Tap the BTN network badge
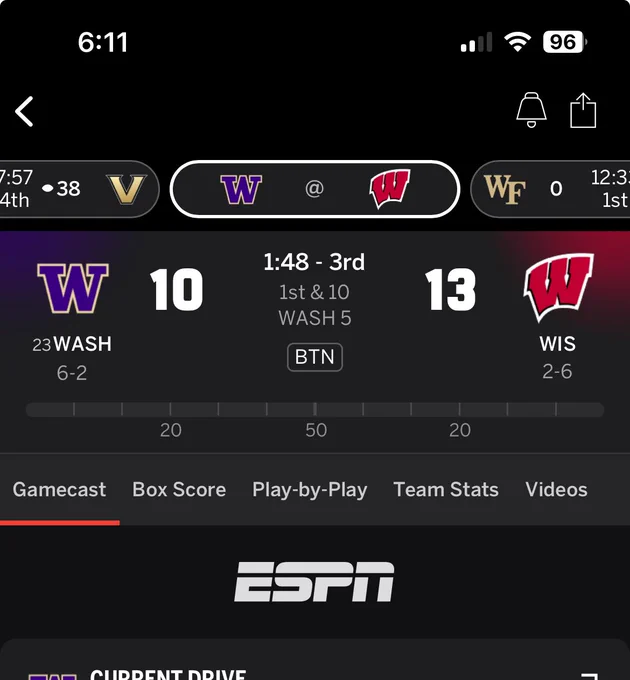 [x=314, y=357]
